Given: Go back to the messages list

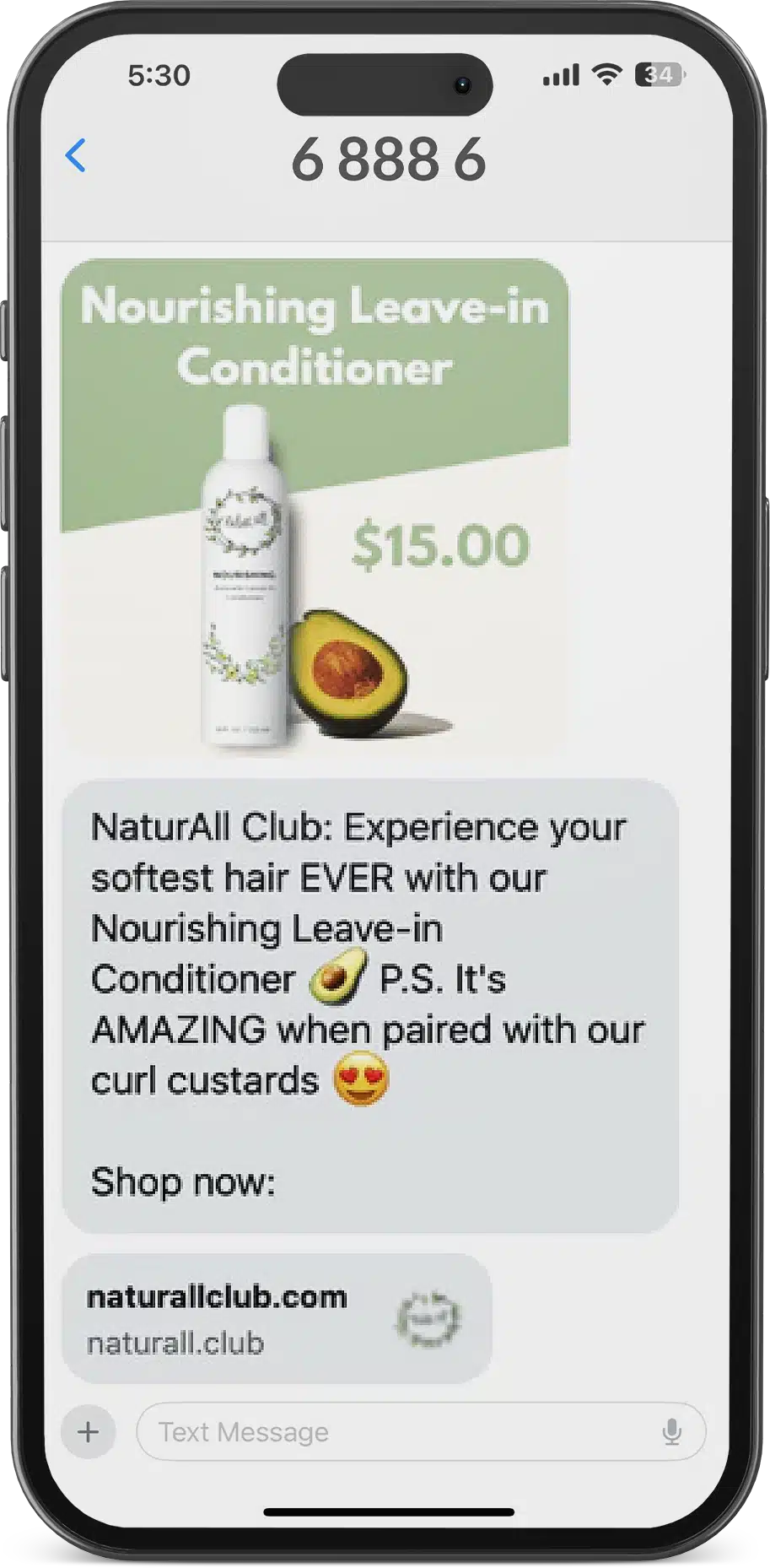Looking at the screenshot, I should click(76, 156).
